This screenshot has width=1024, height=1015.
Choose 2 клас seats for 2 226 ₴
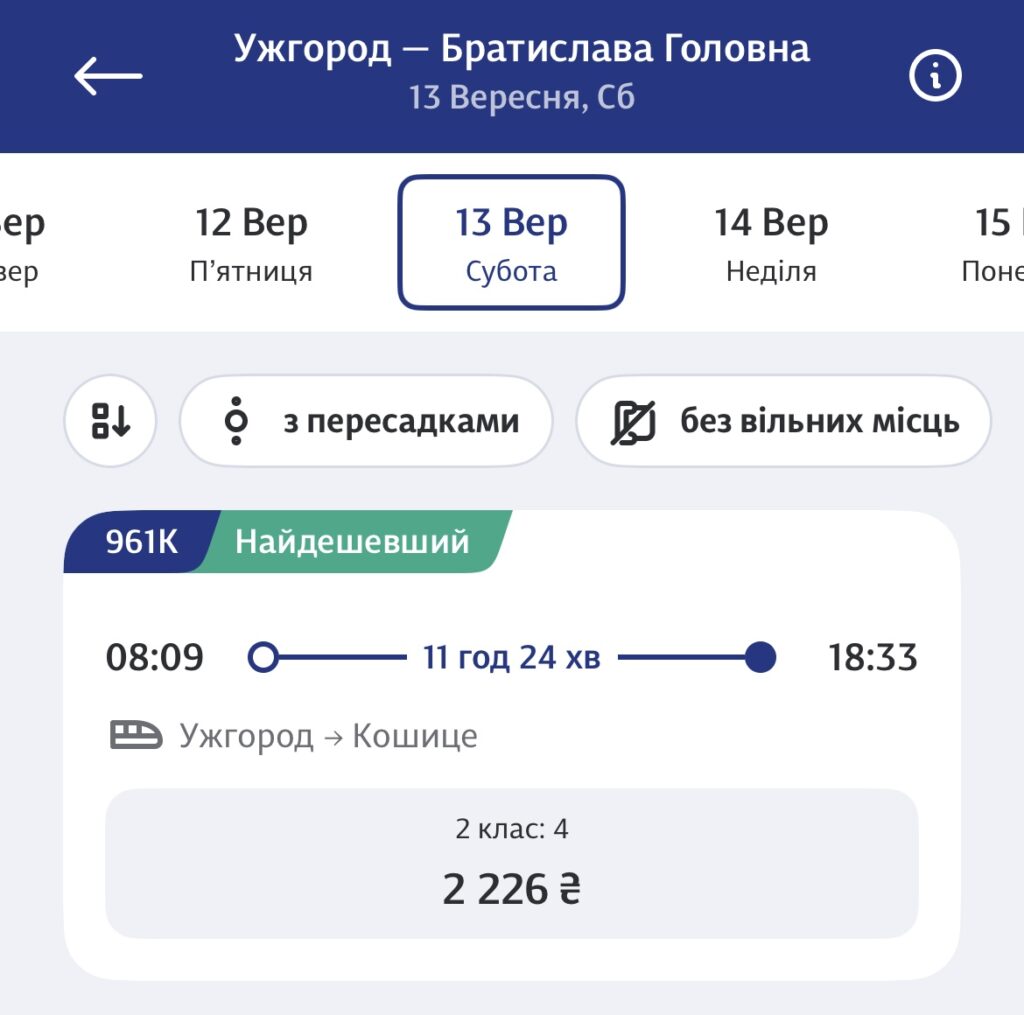click(x=511, y=863)
